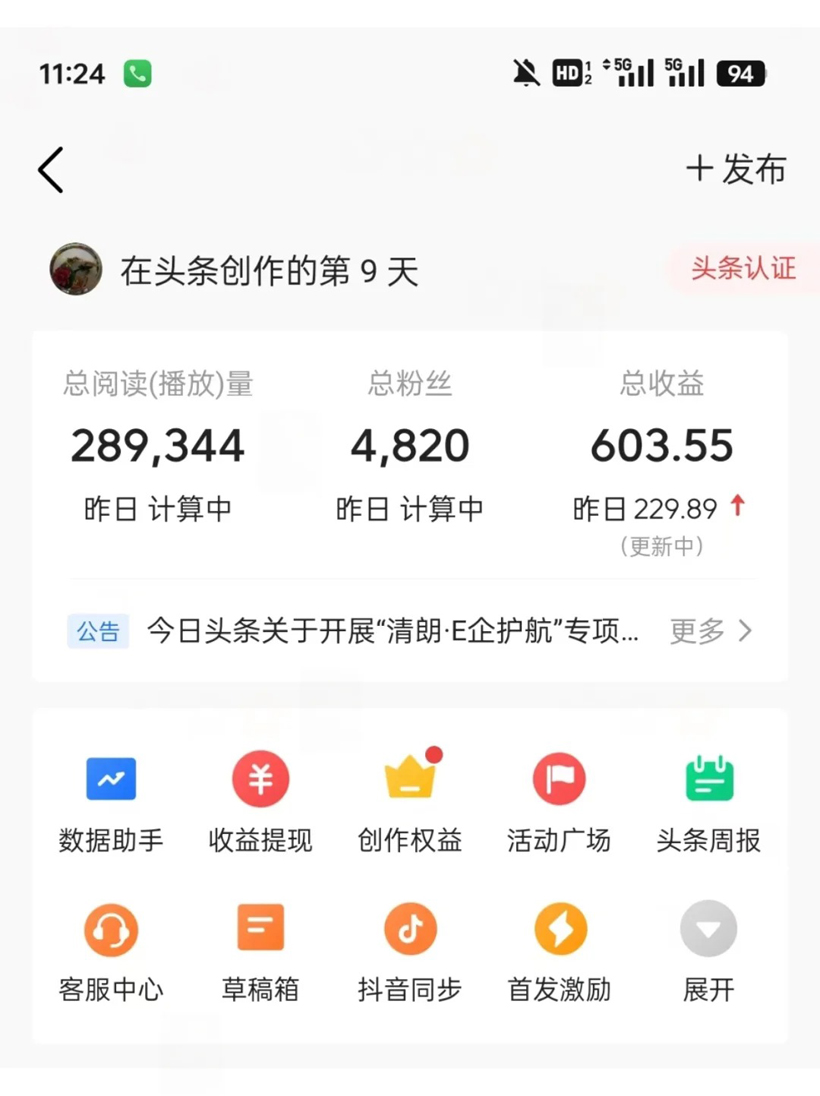
Task: Check yesterday's earnings 229.89 detail
Action: point(660,508)
